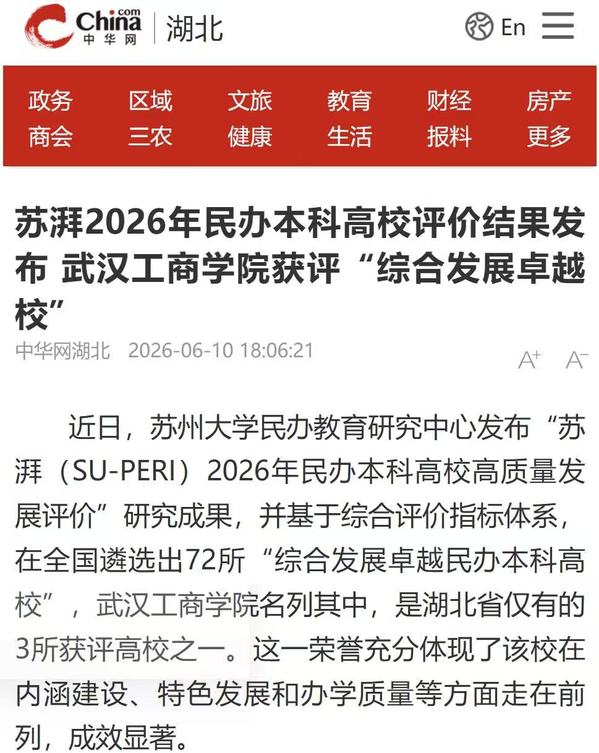Go to the 区域 channel

point(150,101)
